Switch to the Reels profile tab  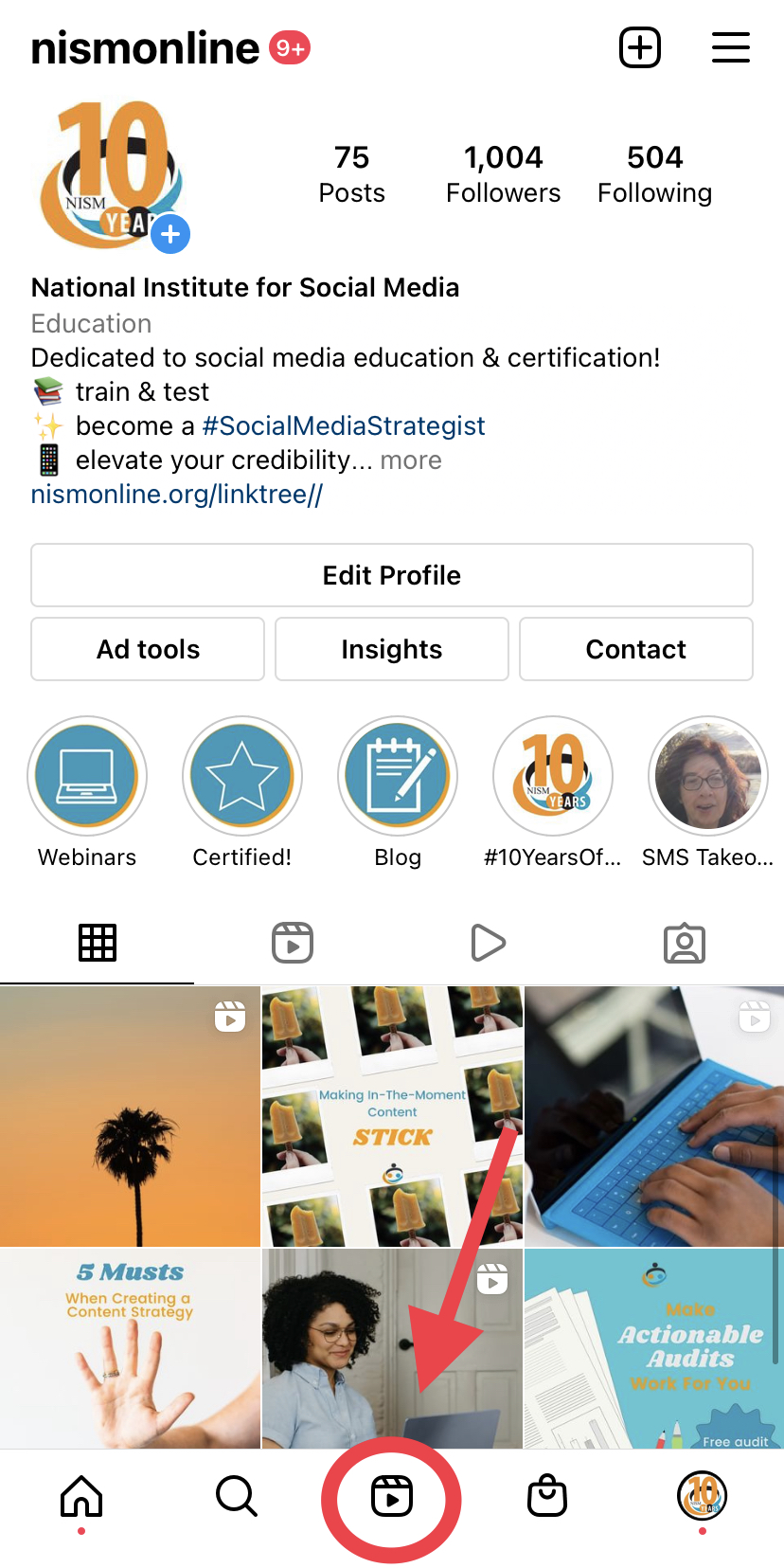click(x=293, y=943)
